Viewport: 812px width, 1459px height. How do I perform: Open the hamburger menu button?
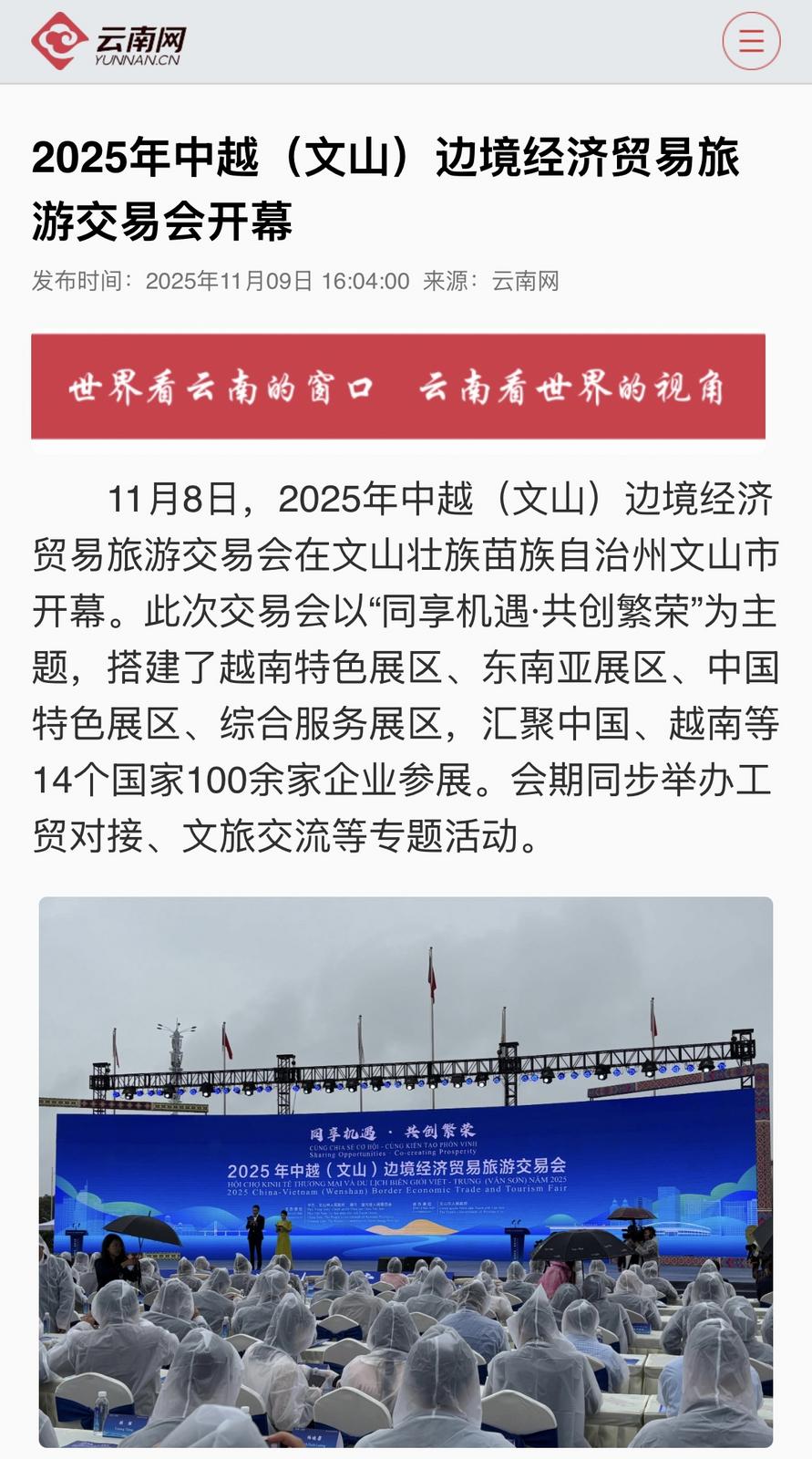751,41
